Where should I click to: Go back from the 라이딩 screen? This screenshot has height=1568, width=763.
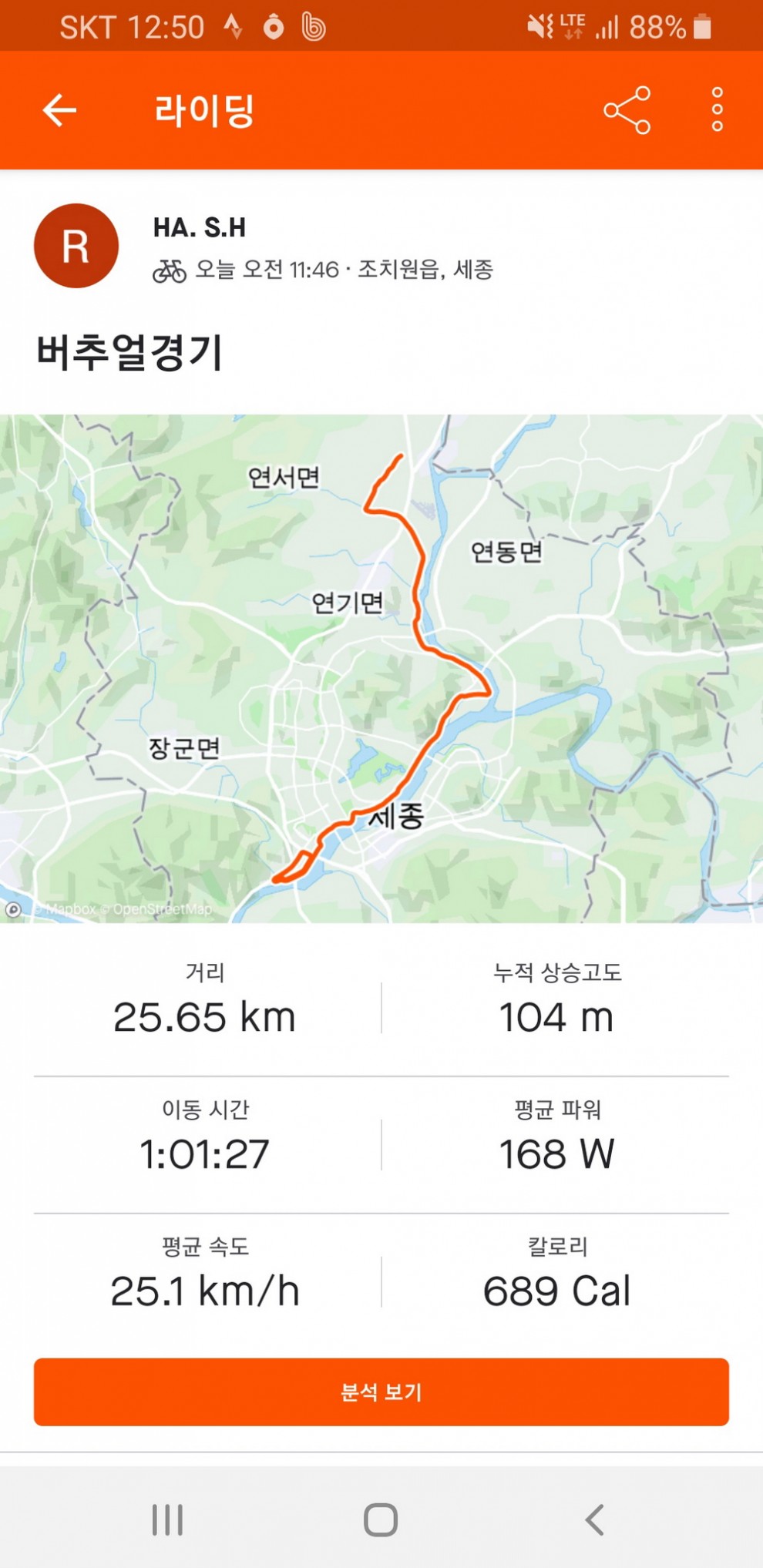pyautogui.click(x=59, y=110)
